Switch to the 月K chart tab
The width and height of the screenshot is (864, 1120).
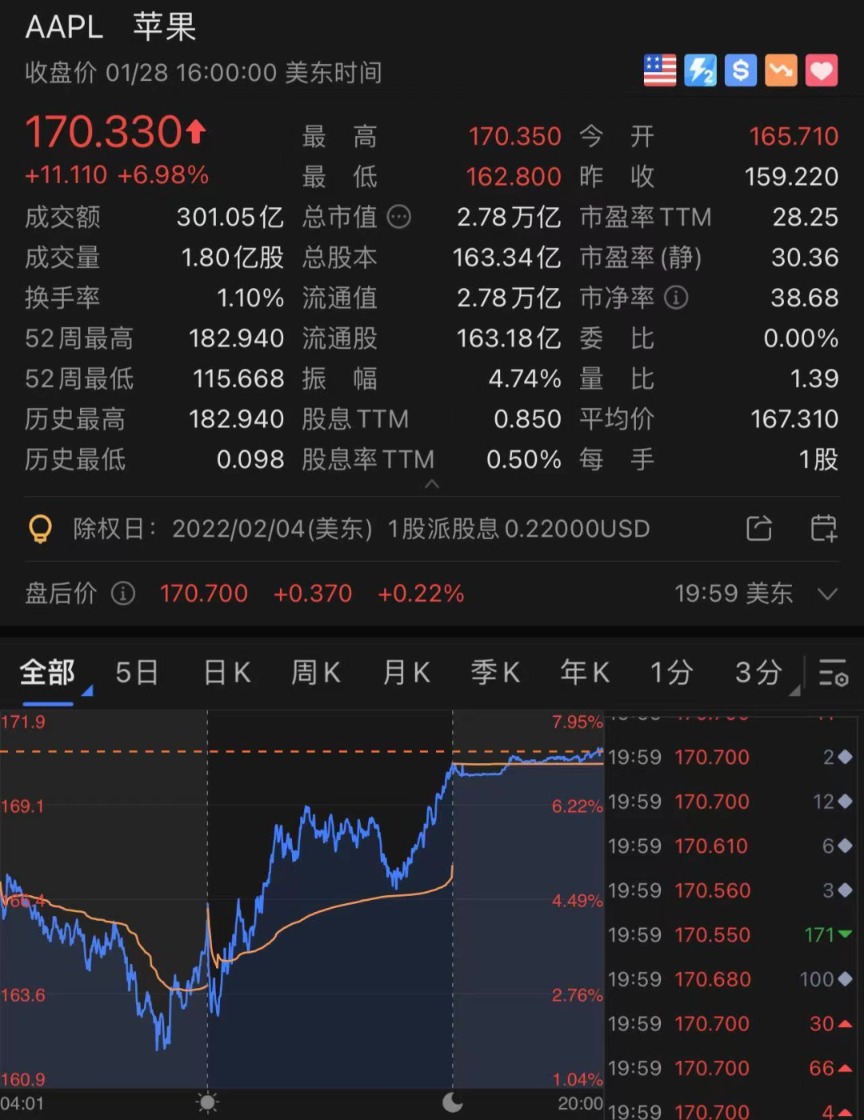click(x=405, y=673)
